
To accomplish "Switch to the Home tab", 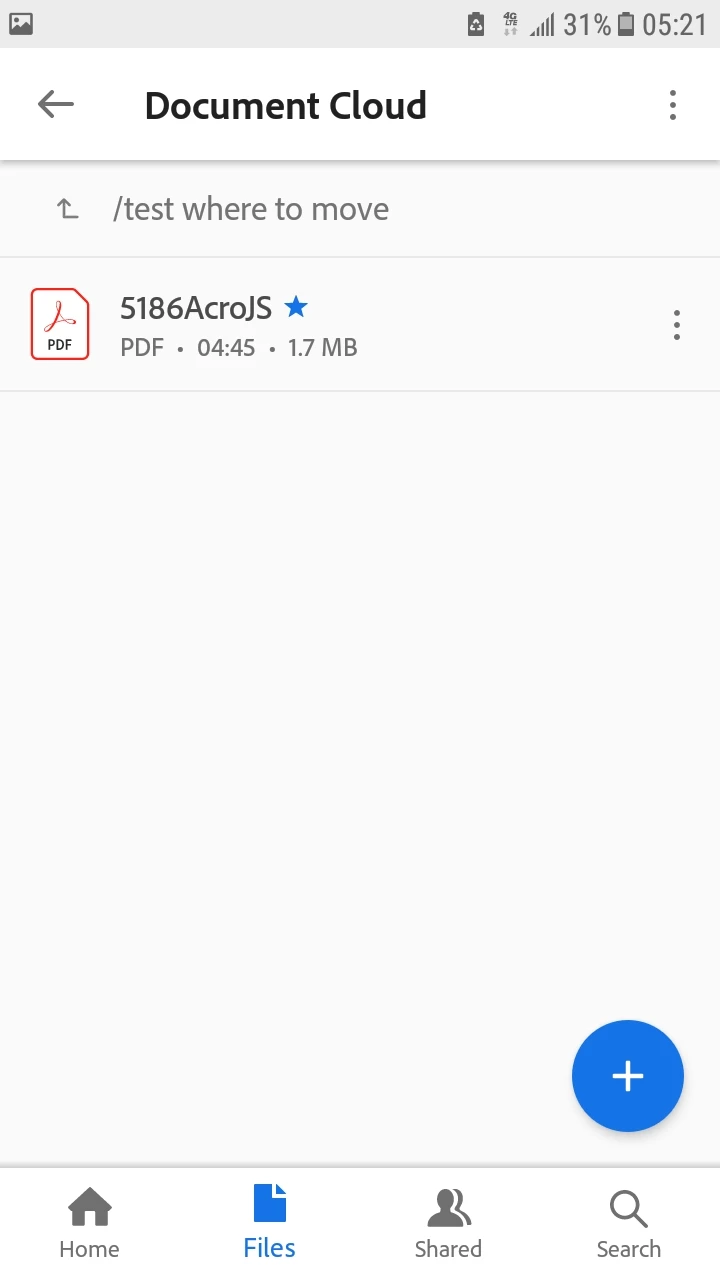I will coord(89,1223).
